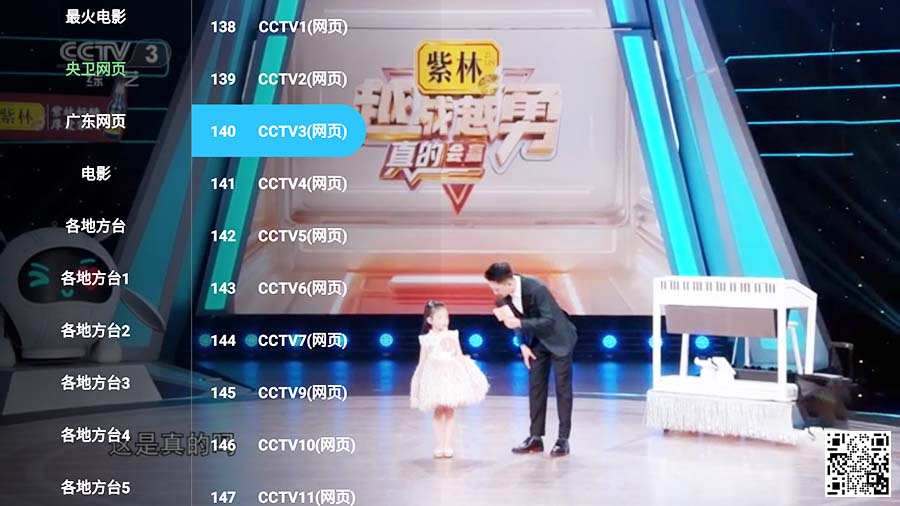Open the 央卫网页 category

tap(96, 69)
